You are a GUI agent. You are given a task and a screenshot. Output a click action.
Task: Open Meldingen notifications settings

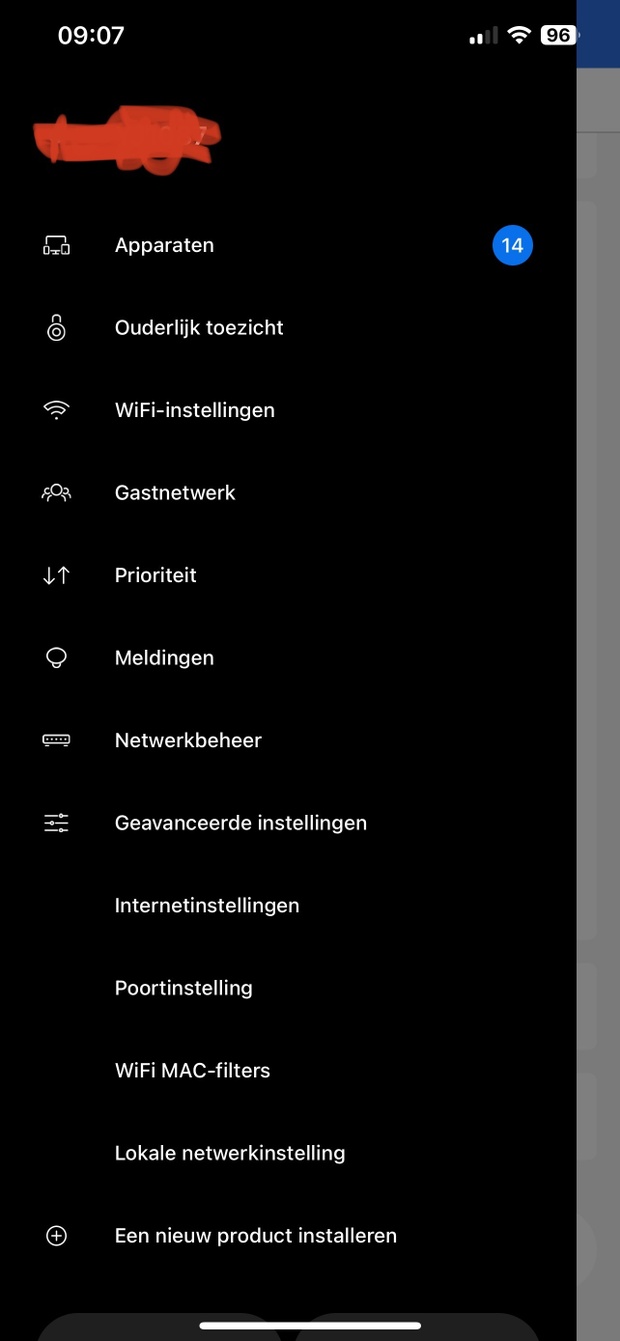(164, 658)
